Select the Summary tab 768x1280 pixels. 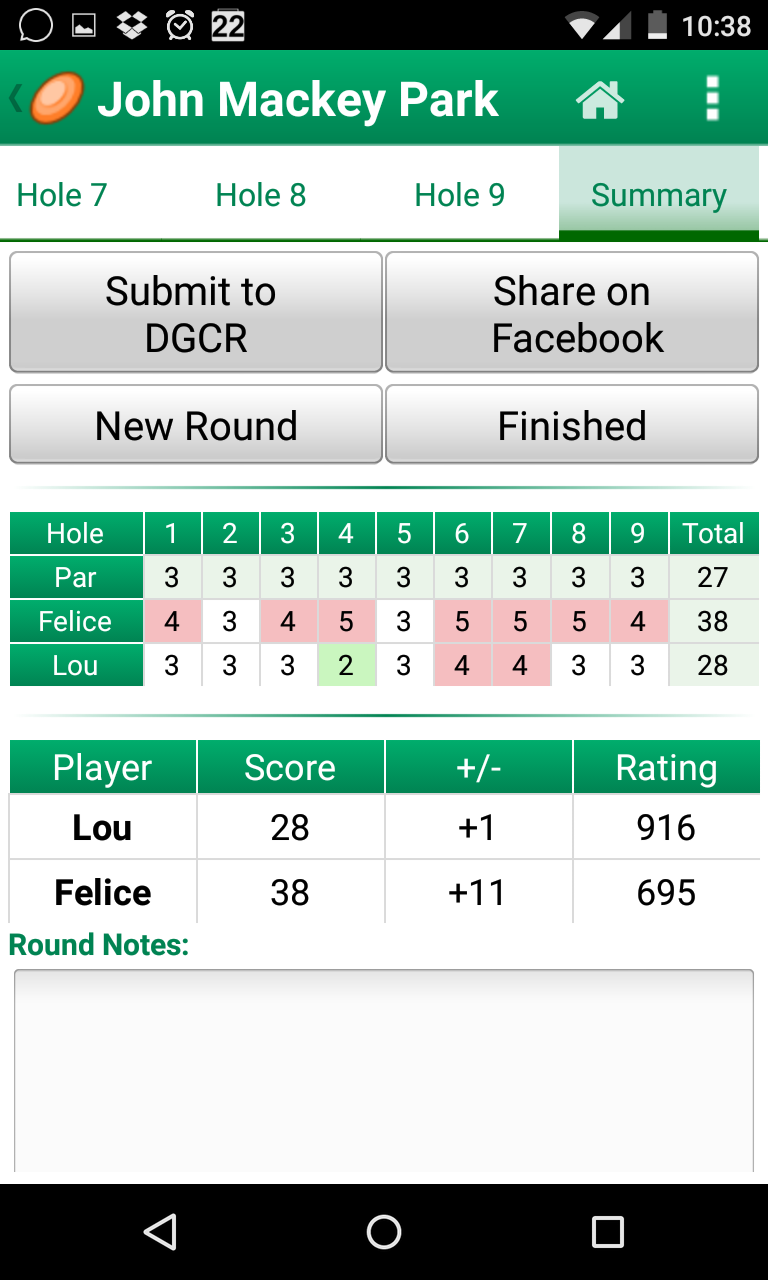coord(659,194)
